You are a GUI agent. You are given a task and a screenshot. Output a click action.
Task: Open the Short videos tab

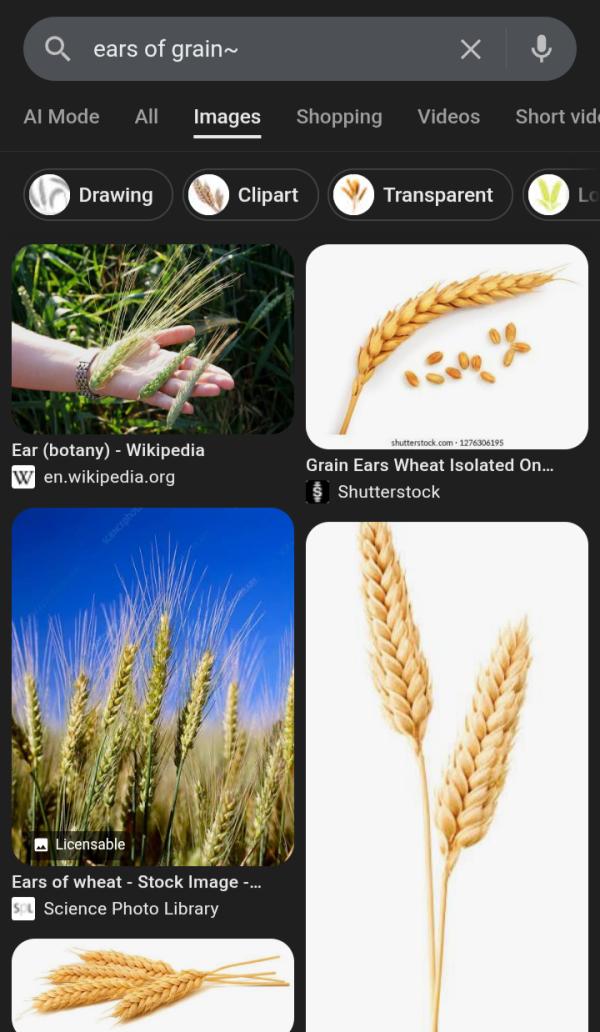pyautogui.click(x=556, y=117)
